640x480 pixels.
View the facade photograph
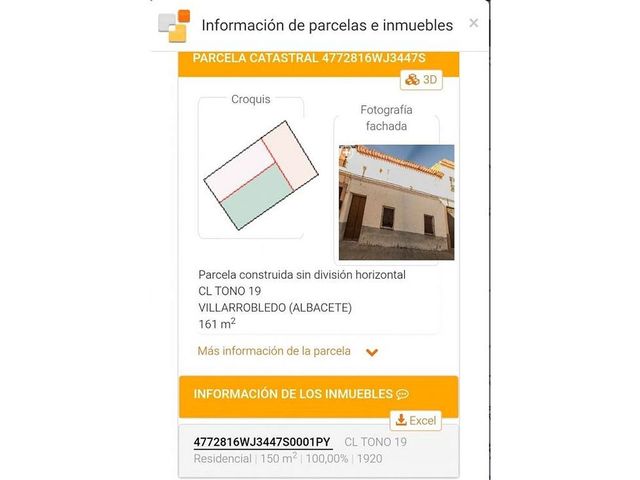(396, 203)
